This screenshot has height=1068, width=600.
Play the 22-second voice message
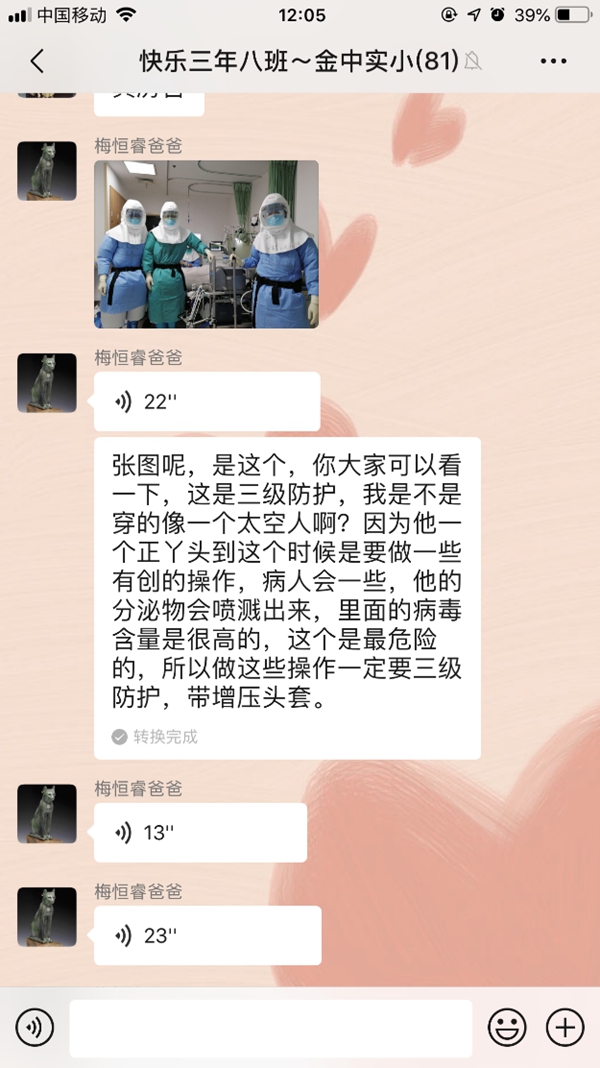206,402
